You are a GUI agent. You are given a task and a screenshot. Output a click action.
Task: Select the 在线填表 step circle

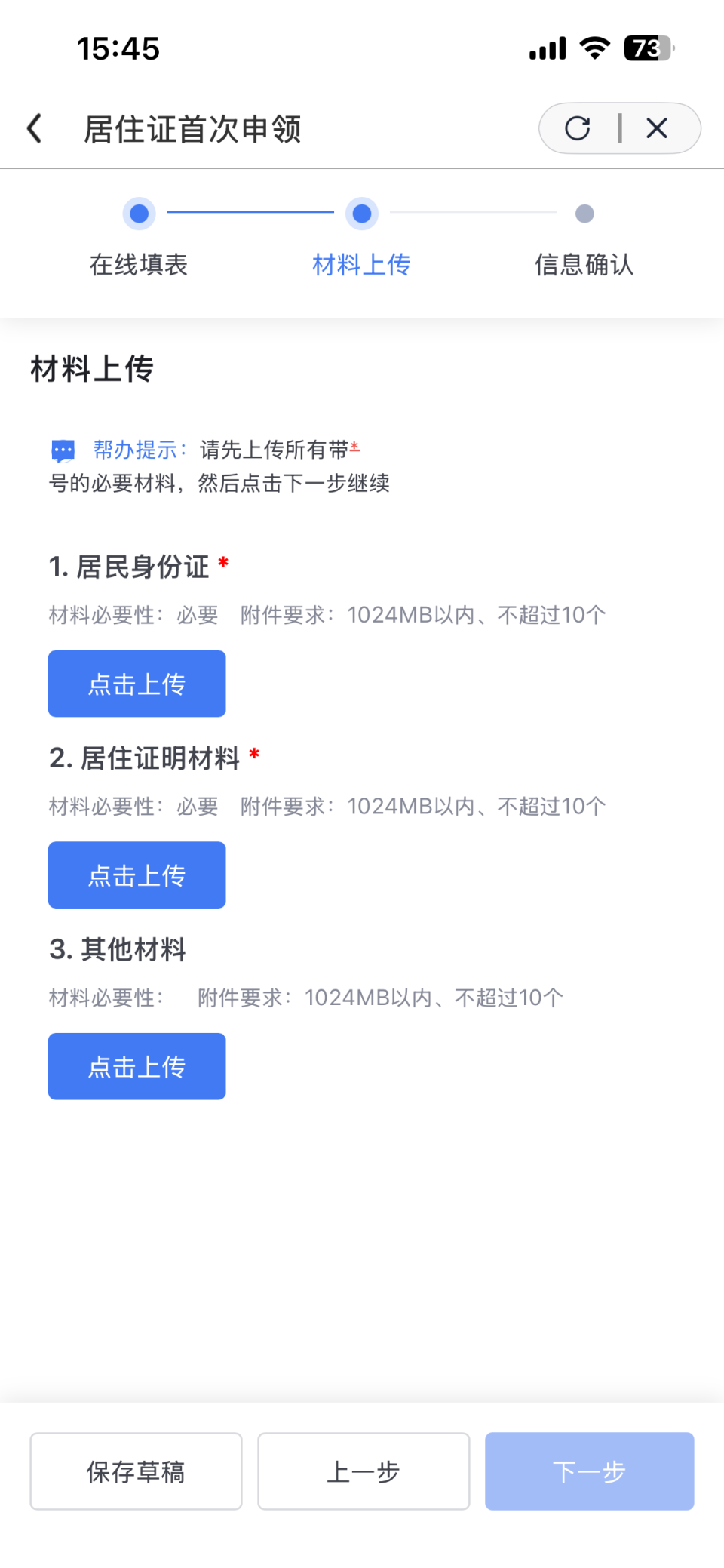point(139,214)
